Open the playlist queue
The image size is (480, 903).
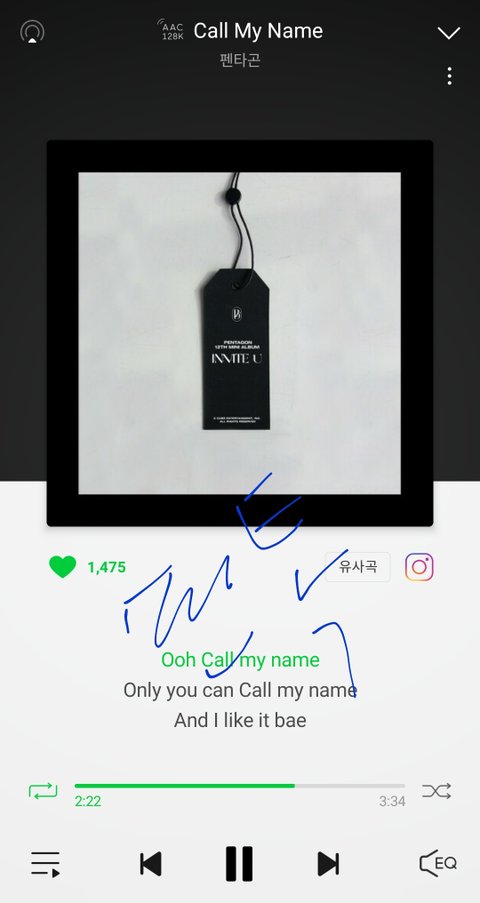click(45, 864)
